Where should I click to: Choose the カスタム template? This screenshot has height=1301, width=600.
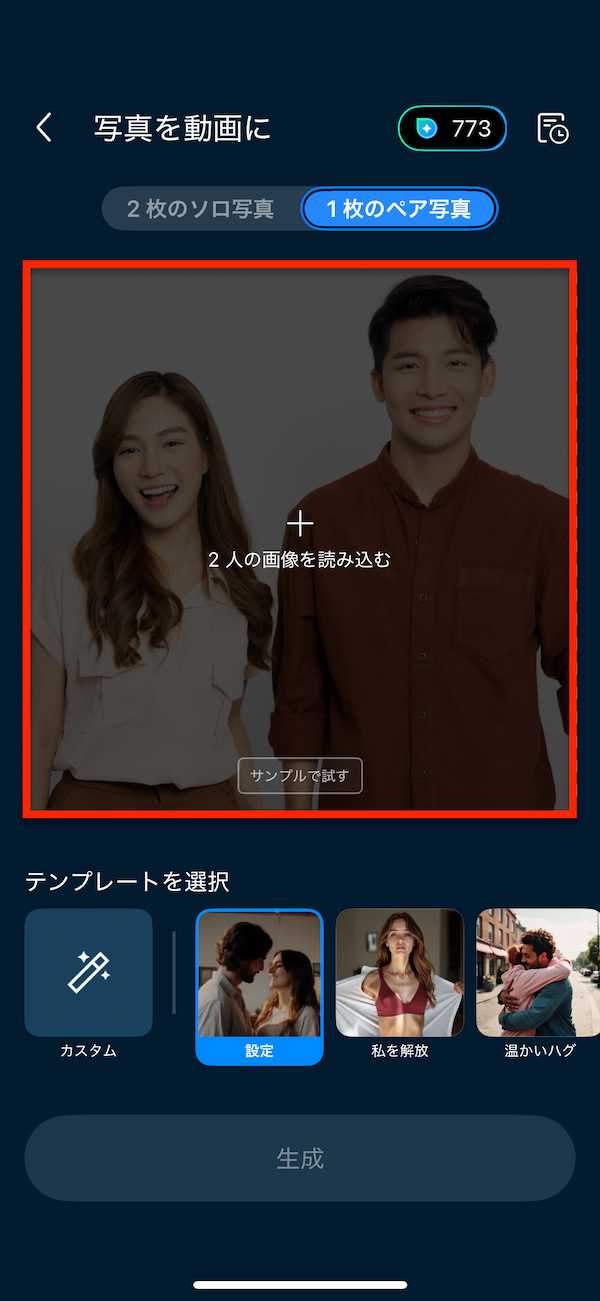89,972
